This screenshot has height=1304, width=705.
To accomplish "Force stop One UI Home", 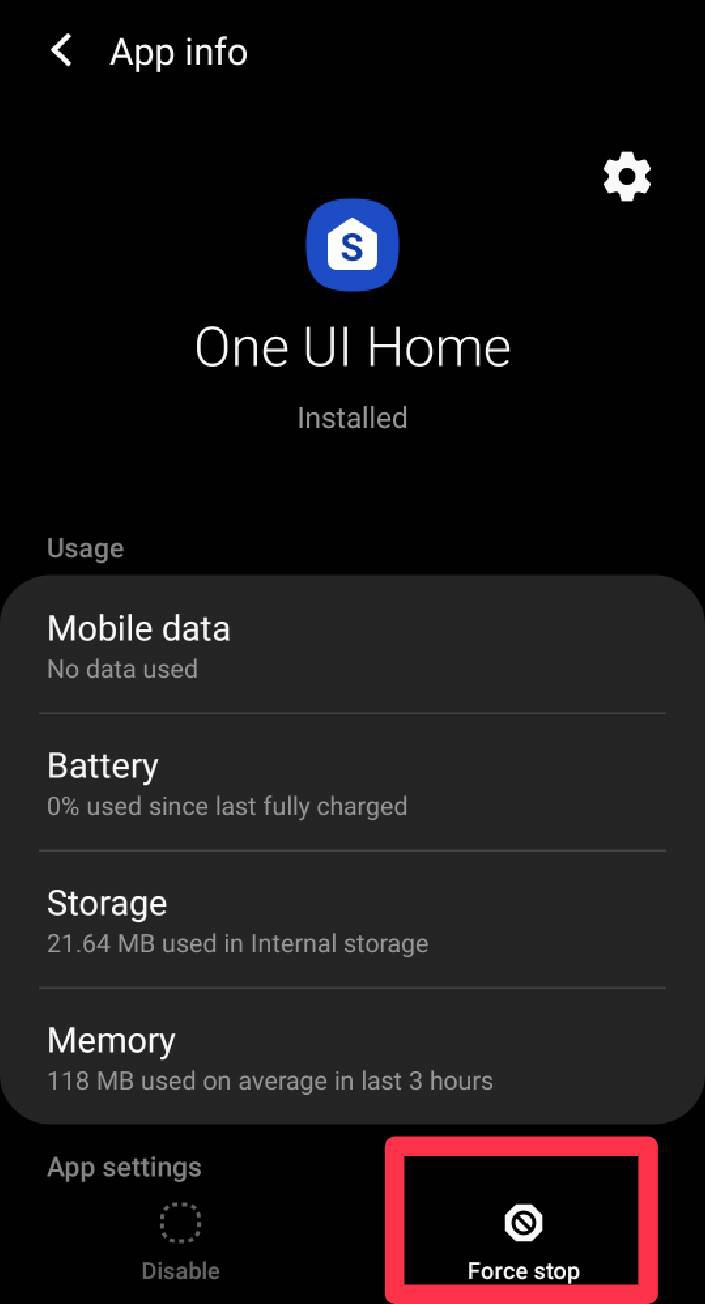I will point(523,1242).
